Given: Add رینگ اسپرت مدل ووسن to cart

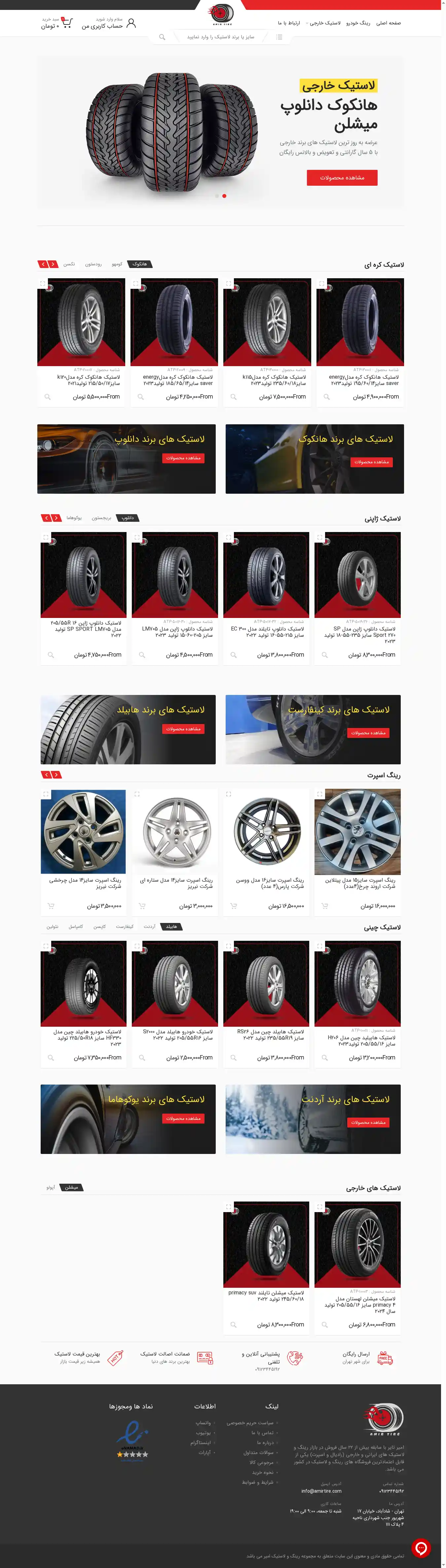Looking at the screenshot, I should [234, 906].
